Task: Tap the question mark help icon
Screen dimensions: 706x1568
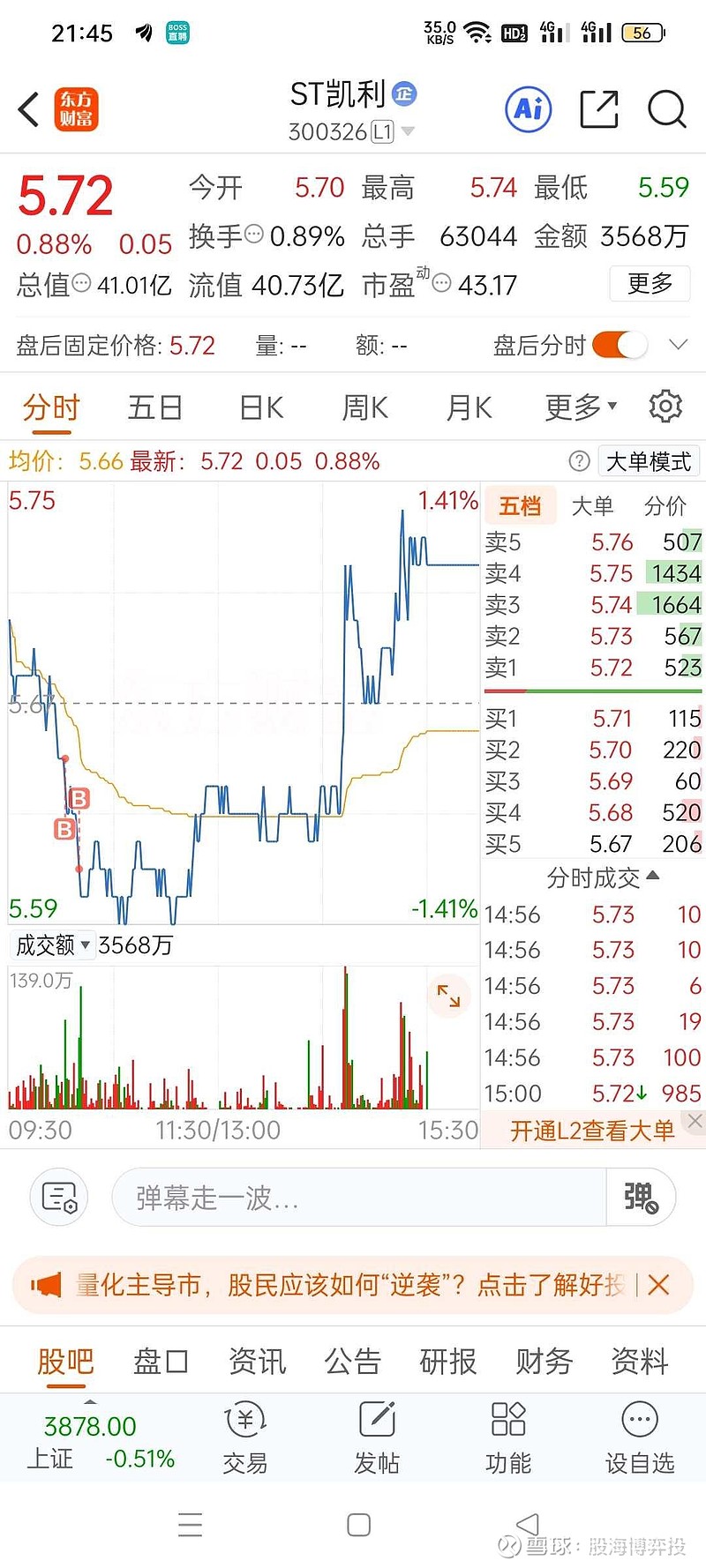Action: (x=579, y=461)
